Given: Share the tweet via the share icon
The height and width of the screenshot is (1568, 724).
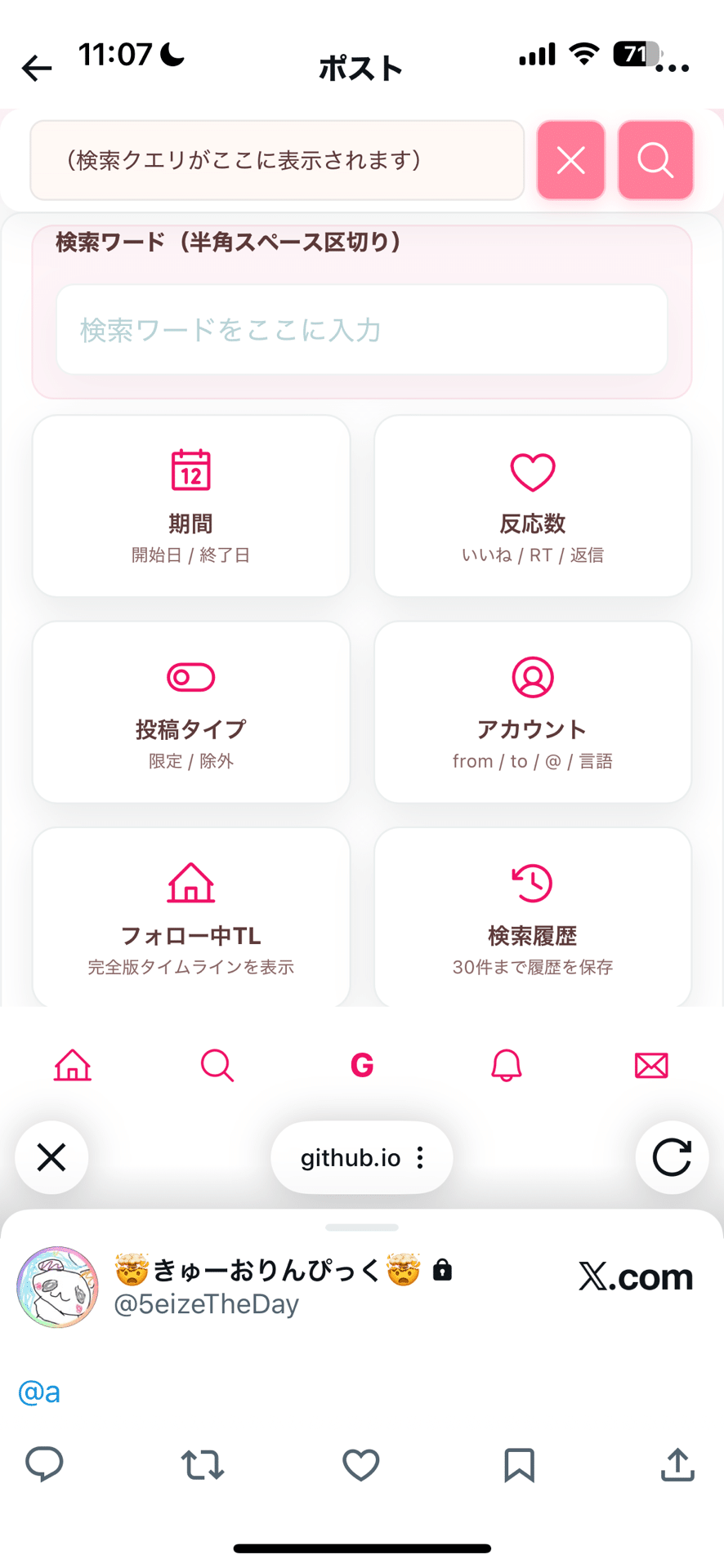Looking at the screenshot, I should coord(677,1465).
